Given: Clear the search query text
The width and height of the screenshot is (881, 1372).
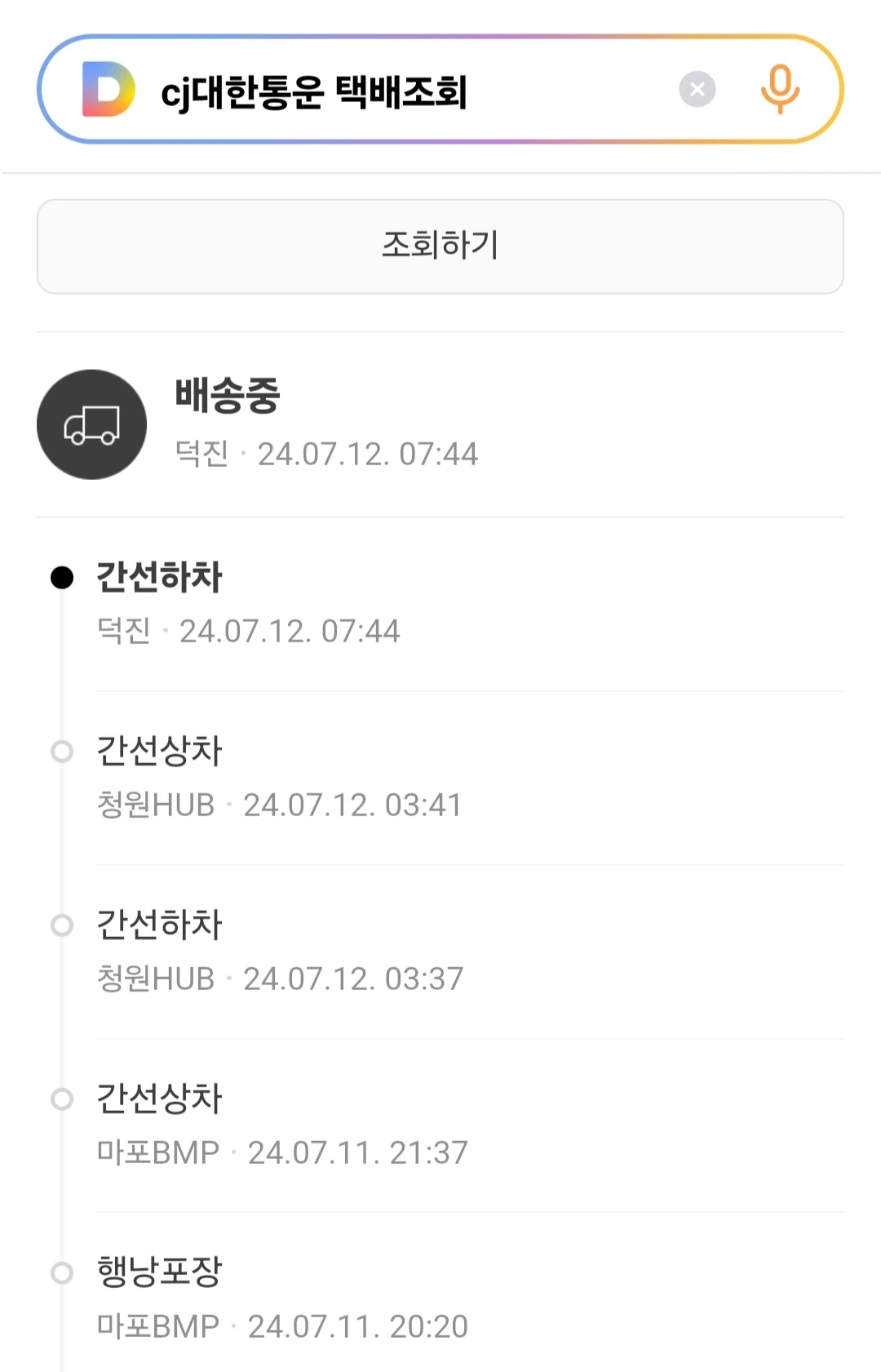Looking at the screenshot, I should pos(697,89).
